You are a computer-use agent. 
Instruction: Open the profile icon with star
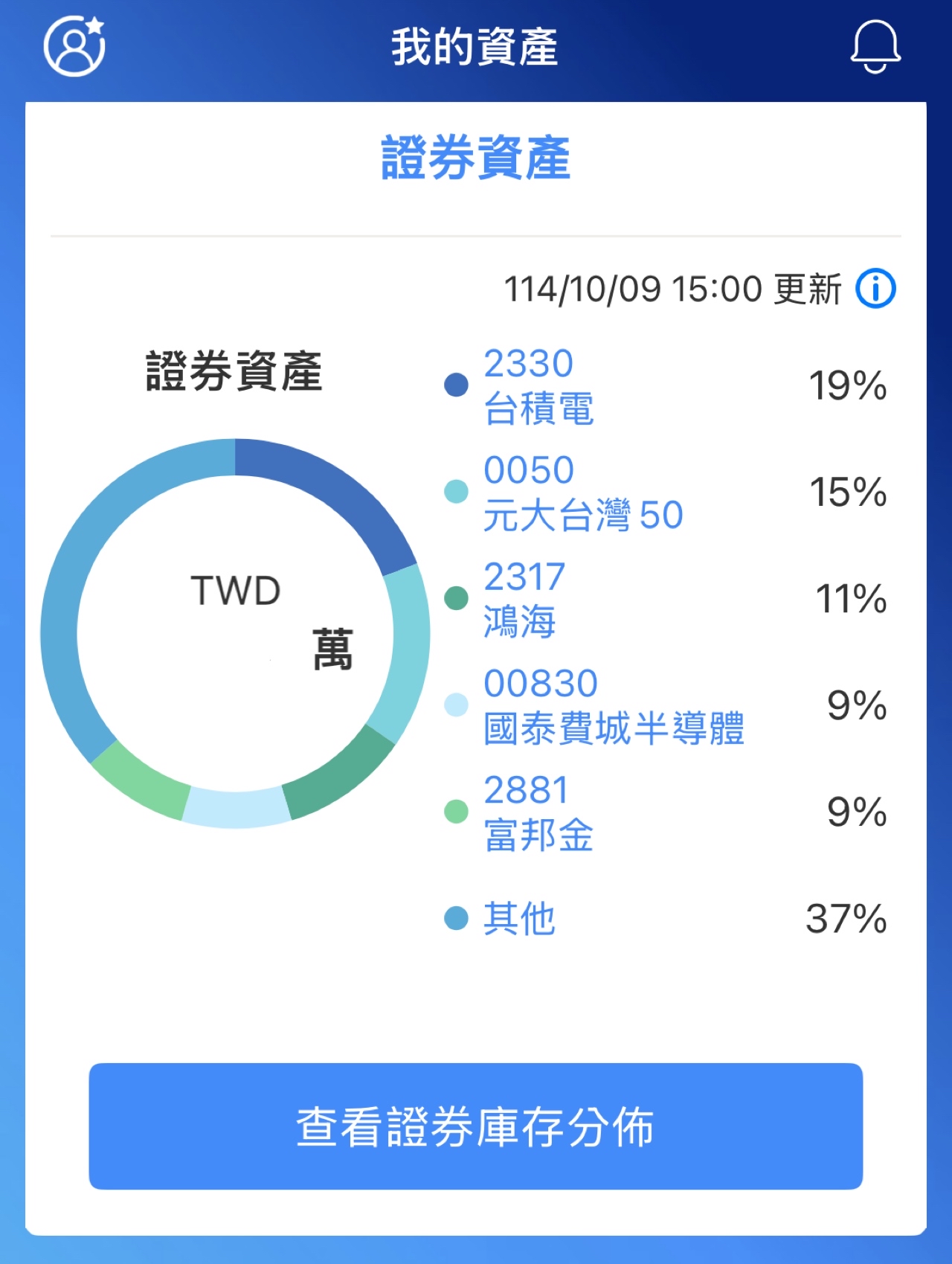74,46
